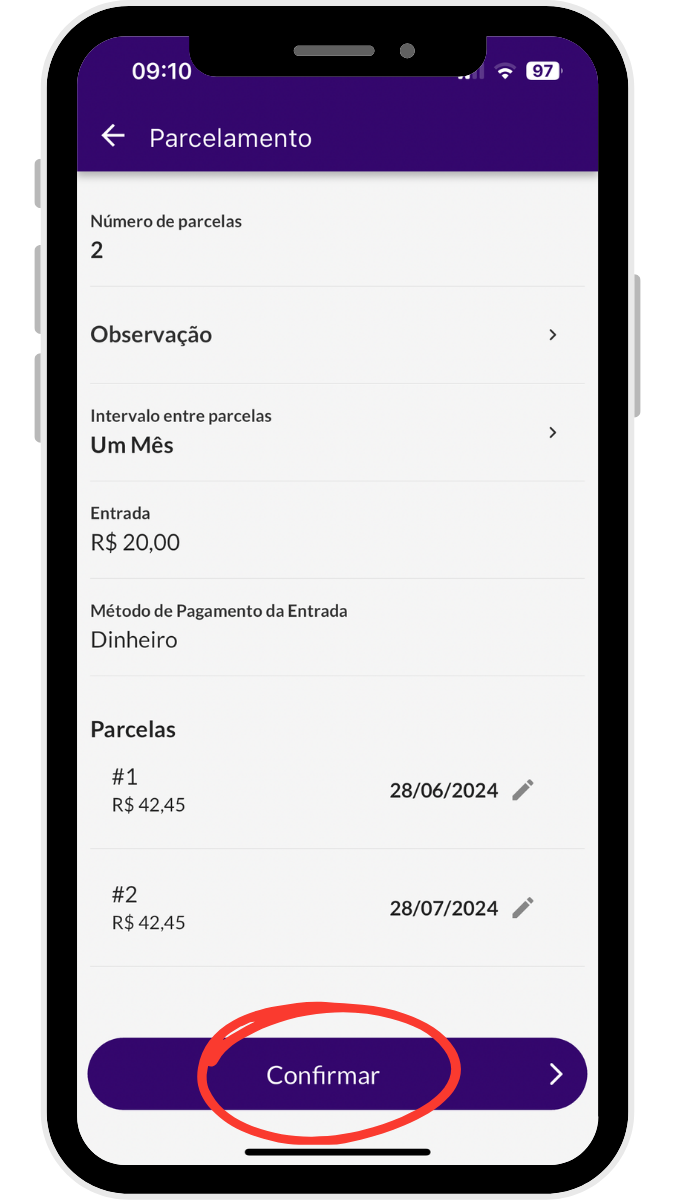Screen dimensions: 675x1200
Task: Edit the Entrada amount field
Action: click(336, 530)
